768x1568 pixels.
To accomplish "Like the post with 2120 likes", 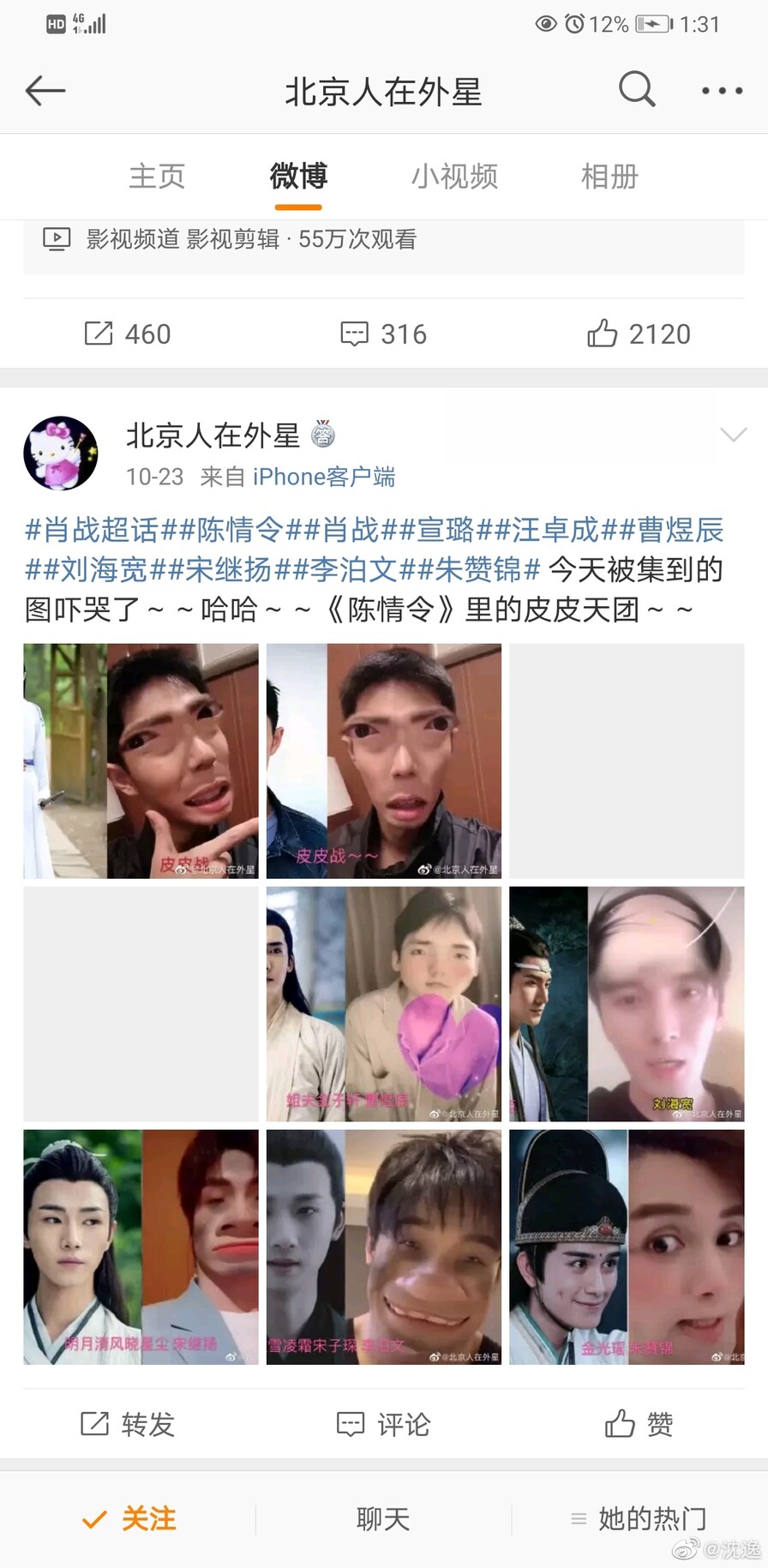I will (639, 333).
